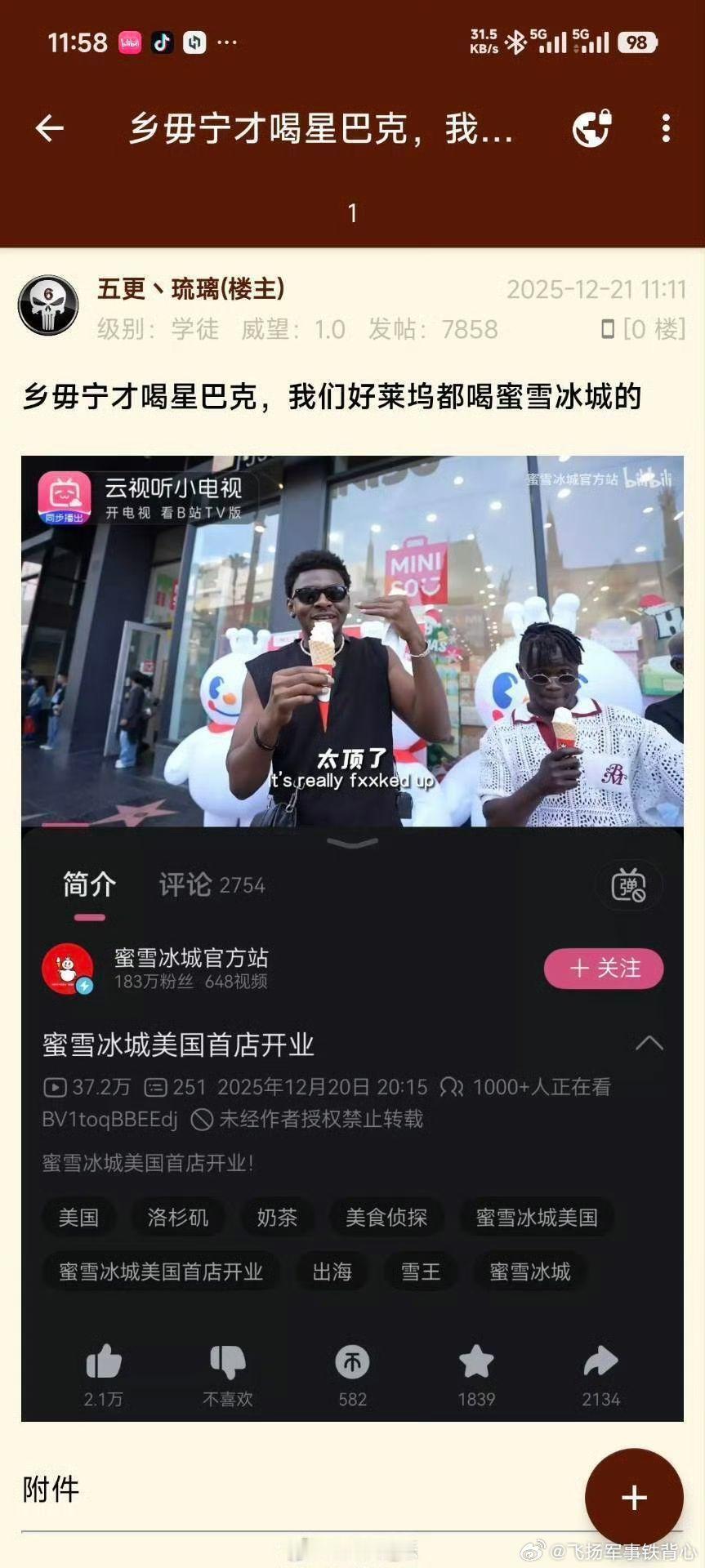Screen dimensions: 705x1568
Task: Click the BV1toqBBEEdj video ID link
Action: (107, 1120)
